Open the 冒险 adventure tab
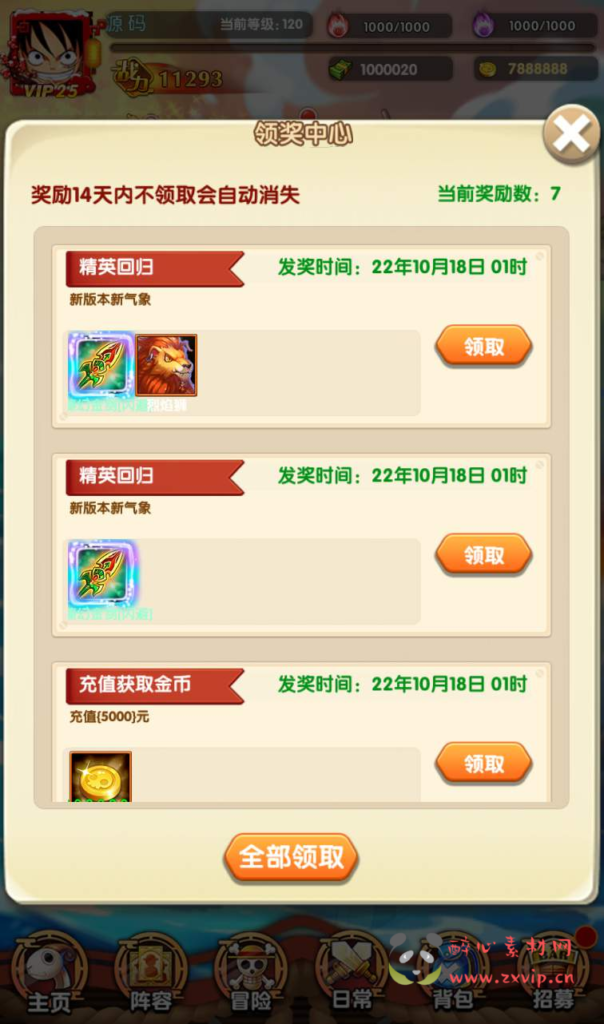The height and width of the screenshot is (1024, 604). (x=250, y=975)
